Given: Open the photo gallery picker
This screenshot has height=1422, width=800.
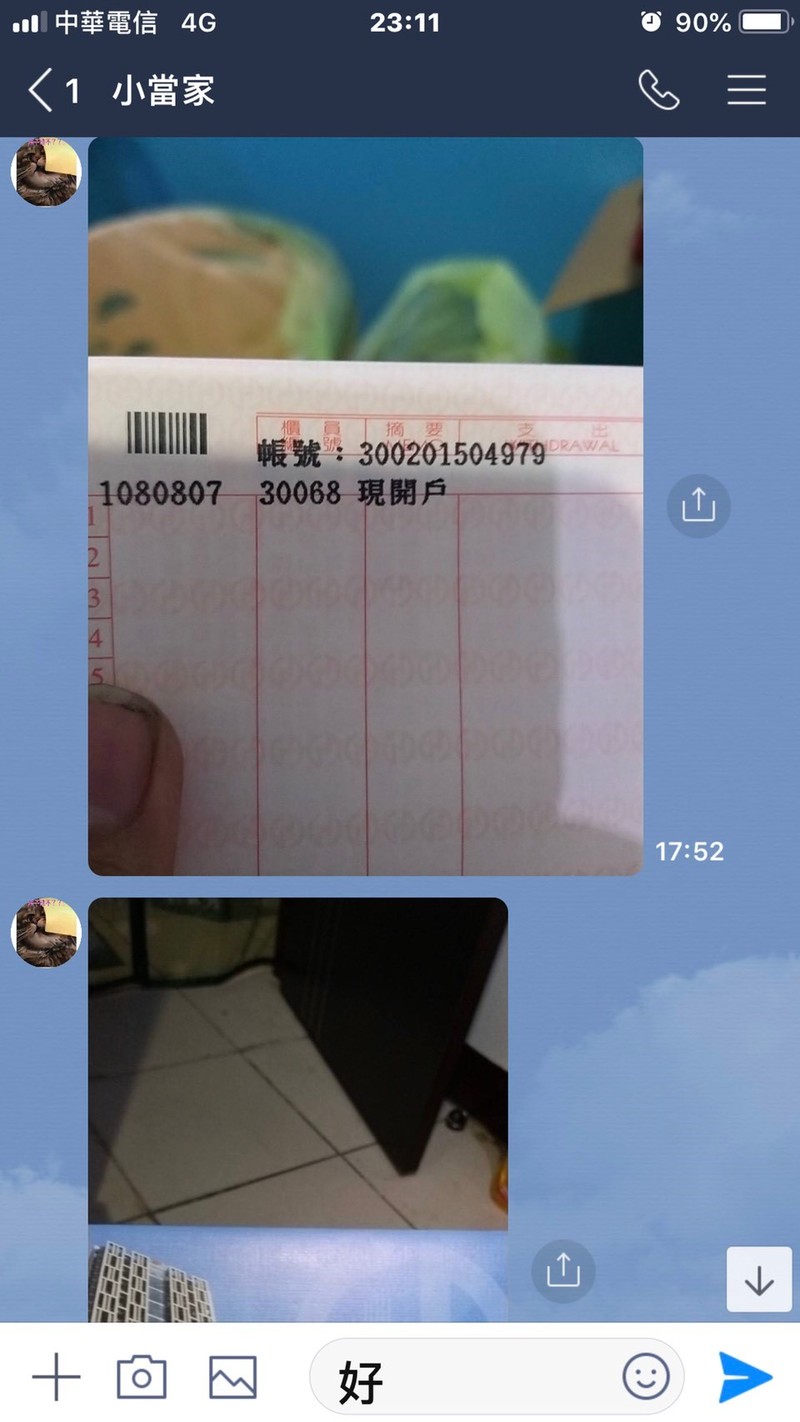Looking at the screenshot, I should click(x=232, y=1377).
